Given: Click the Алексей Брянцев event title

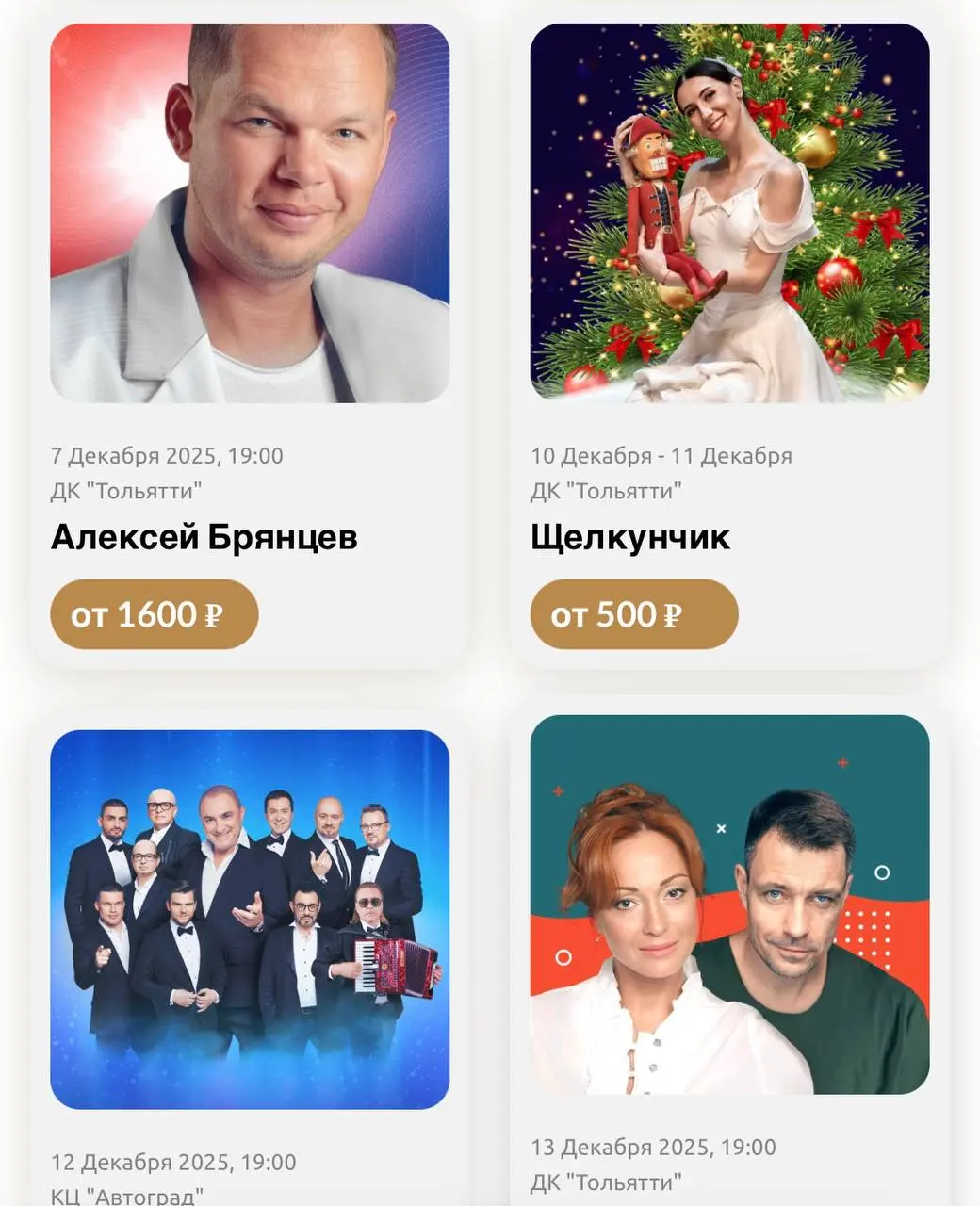Looking at the screenshot, I should coord(205,539).
